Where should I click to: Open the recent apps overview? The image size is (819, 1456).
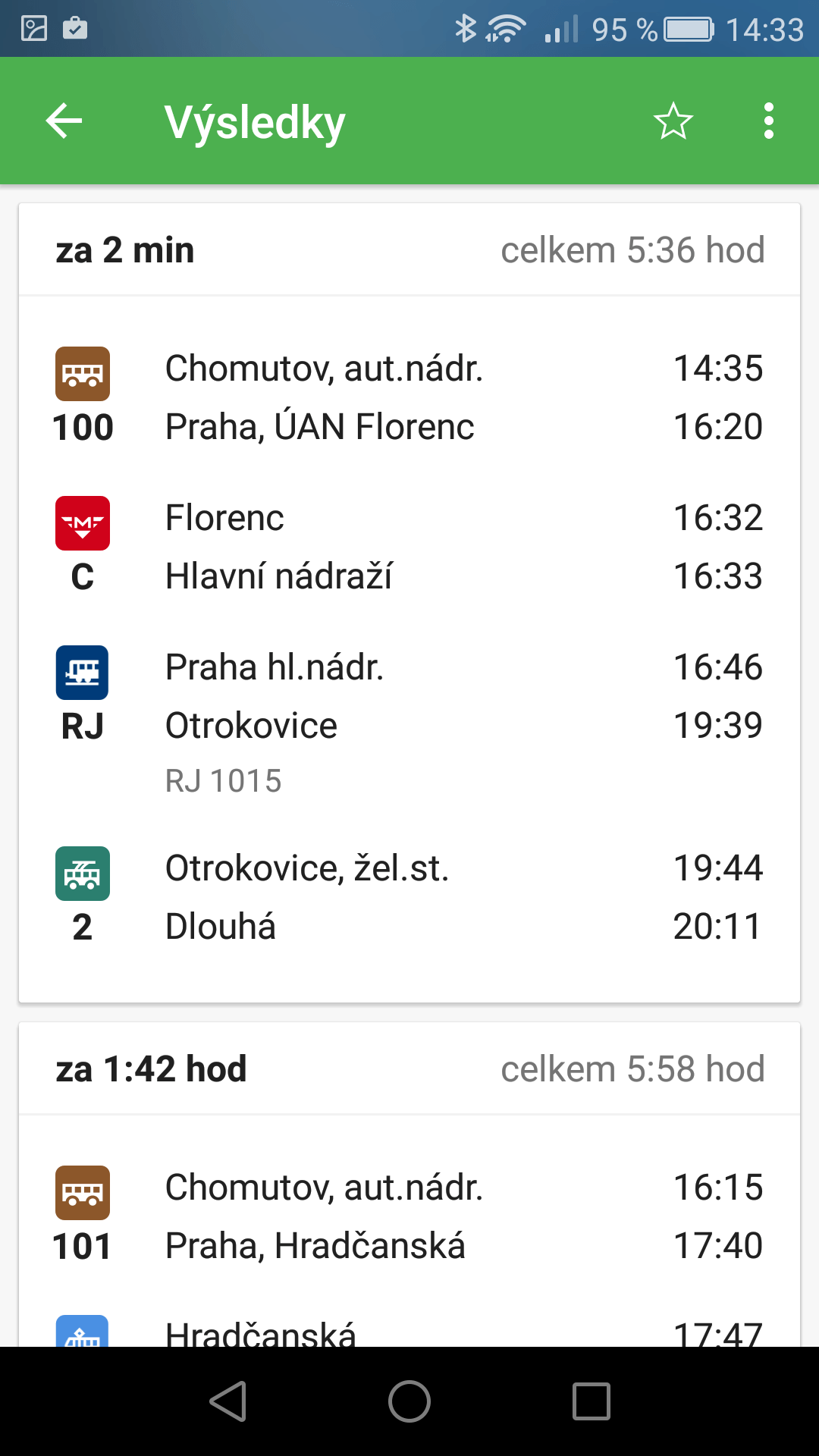pos(591,1401)
